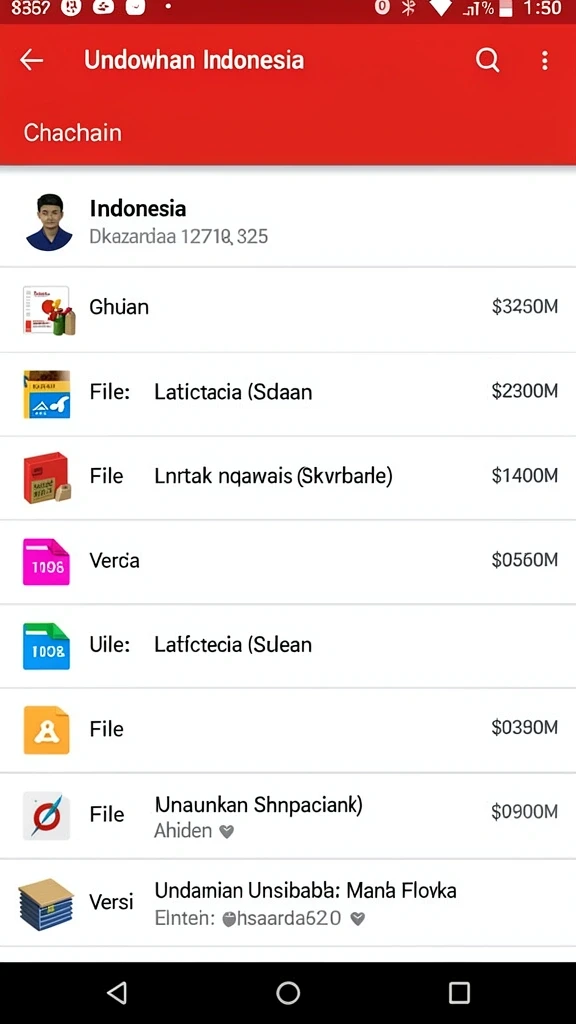The height and width of the screenshot is (1024, 576).
Task: Open the Uile: Latíctecia (Sulean row
Action: tap(288, 646)
